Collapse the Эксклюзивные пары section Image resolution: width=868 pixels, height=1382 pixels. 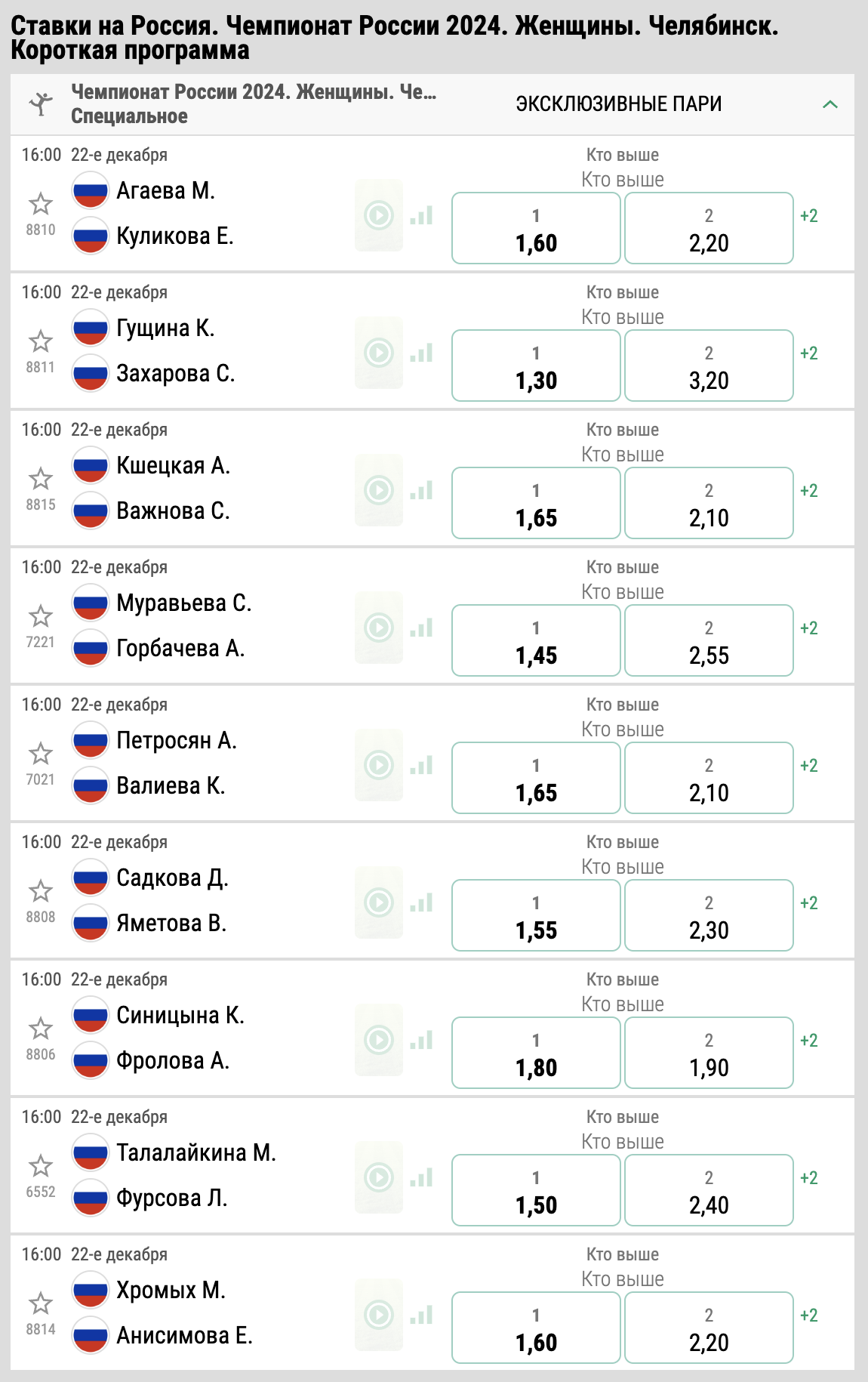[830, 104]
